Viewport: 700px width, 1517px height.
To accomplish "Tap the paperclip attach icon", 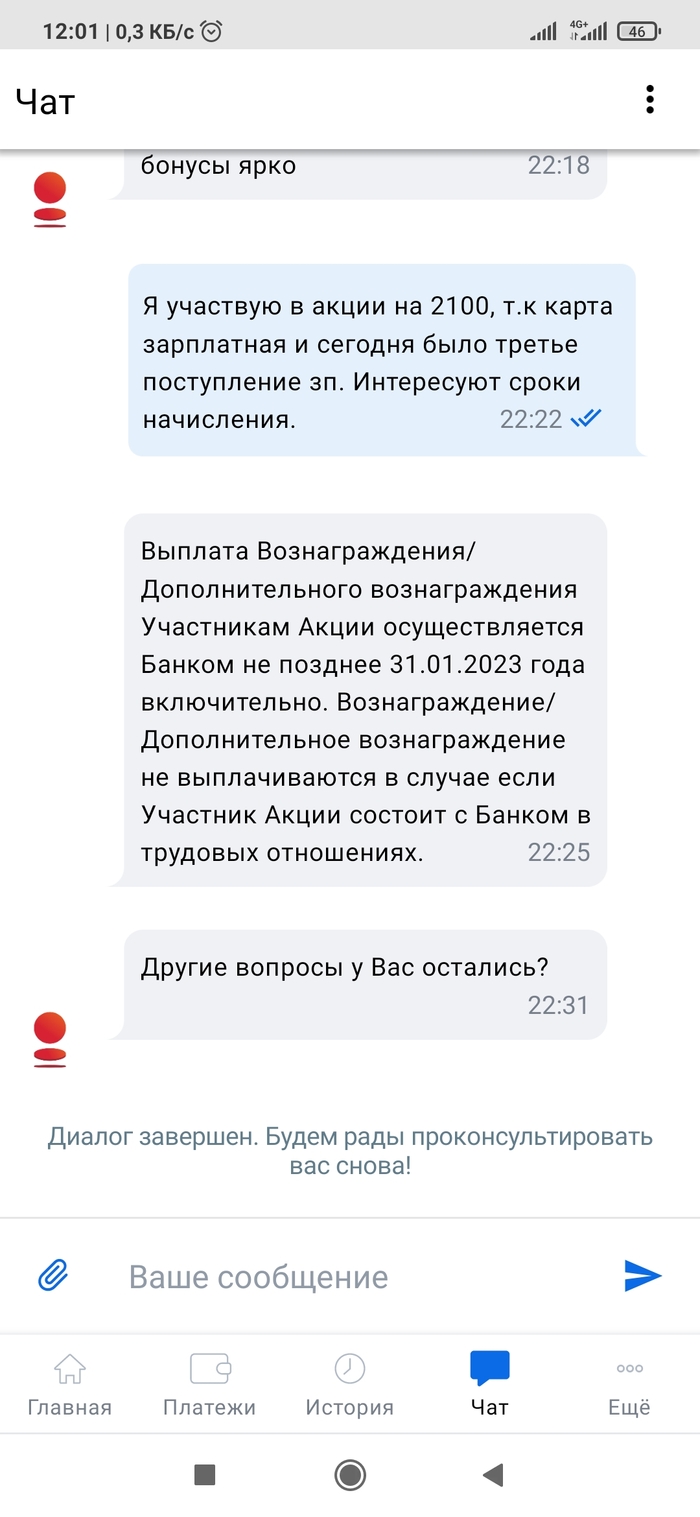I will coord(52,1275).
